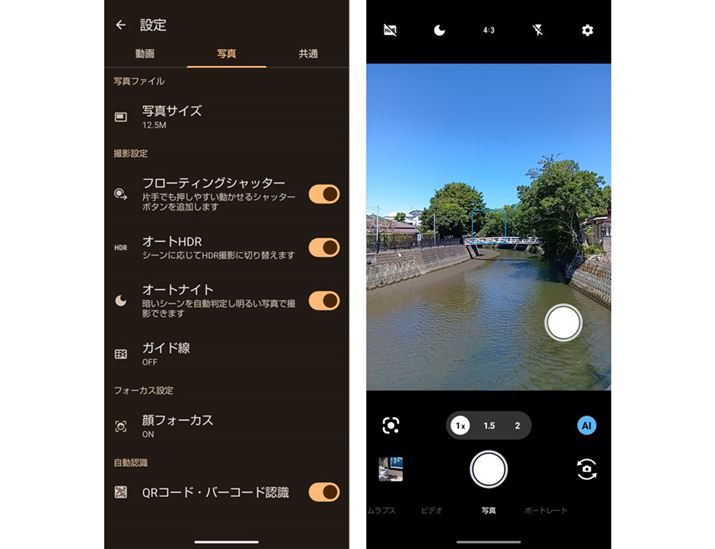
Task: Toggle the blue AI button
Action: pyautogui.click(x=587, y=426)
